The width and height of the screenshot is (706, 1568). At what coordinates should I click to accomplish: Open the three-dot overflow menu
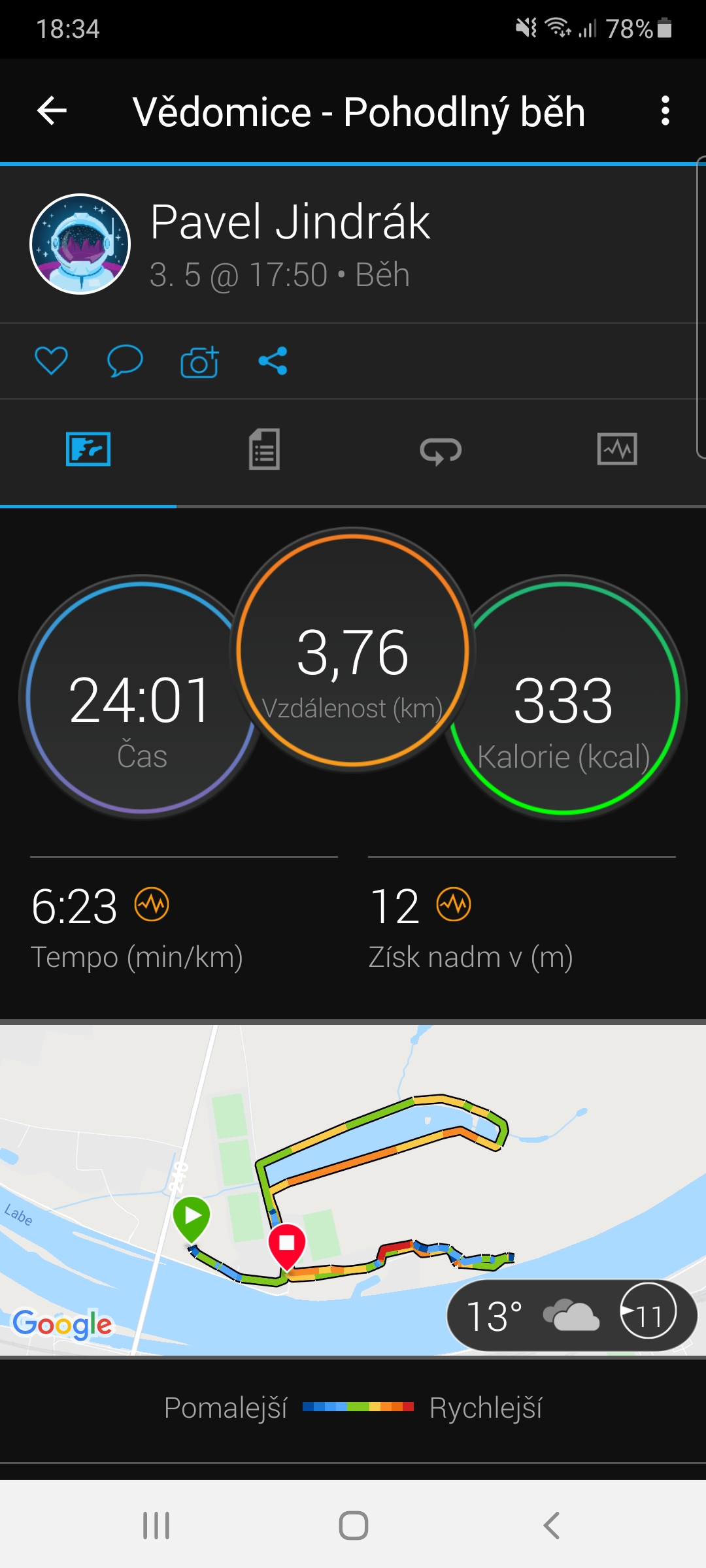click(665, 110)
